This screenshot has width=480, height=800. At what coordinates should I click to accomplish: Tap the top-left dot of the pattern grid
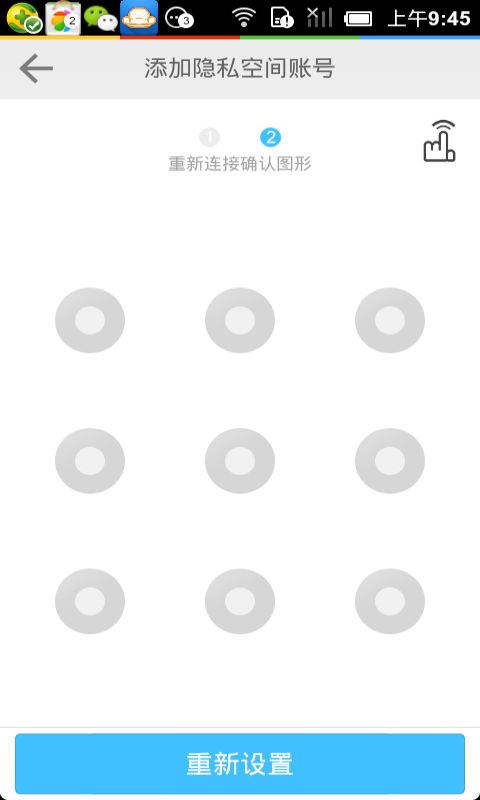coord(90,320)
